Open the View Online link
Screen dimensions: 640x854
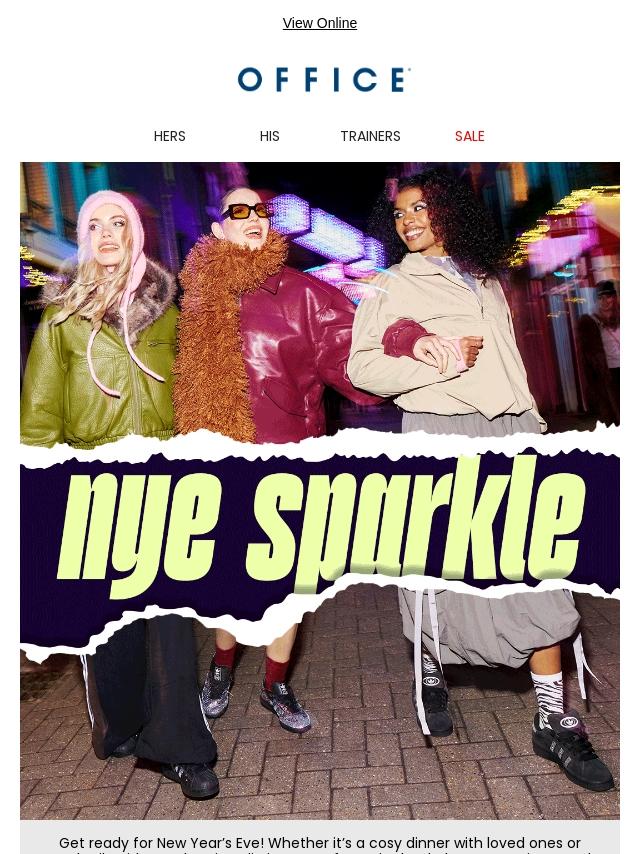click(320, 23)
